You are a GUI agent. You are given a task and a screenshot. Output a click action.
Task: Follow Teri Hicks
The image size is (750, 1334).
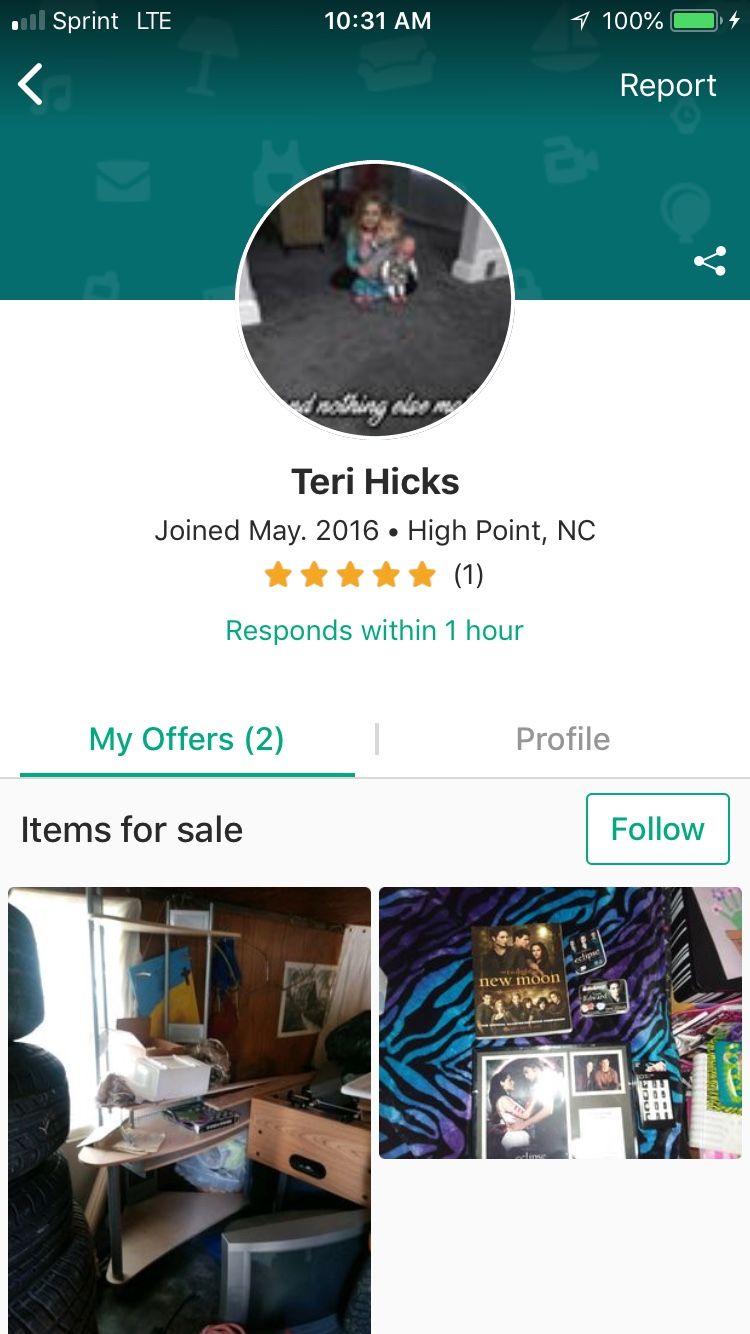[657, 829]
